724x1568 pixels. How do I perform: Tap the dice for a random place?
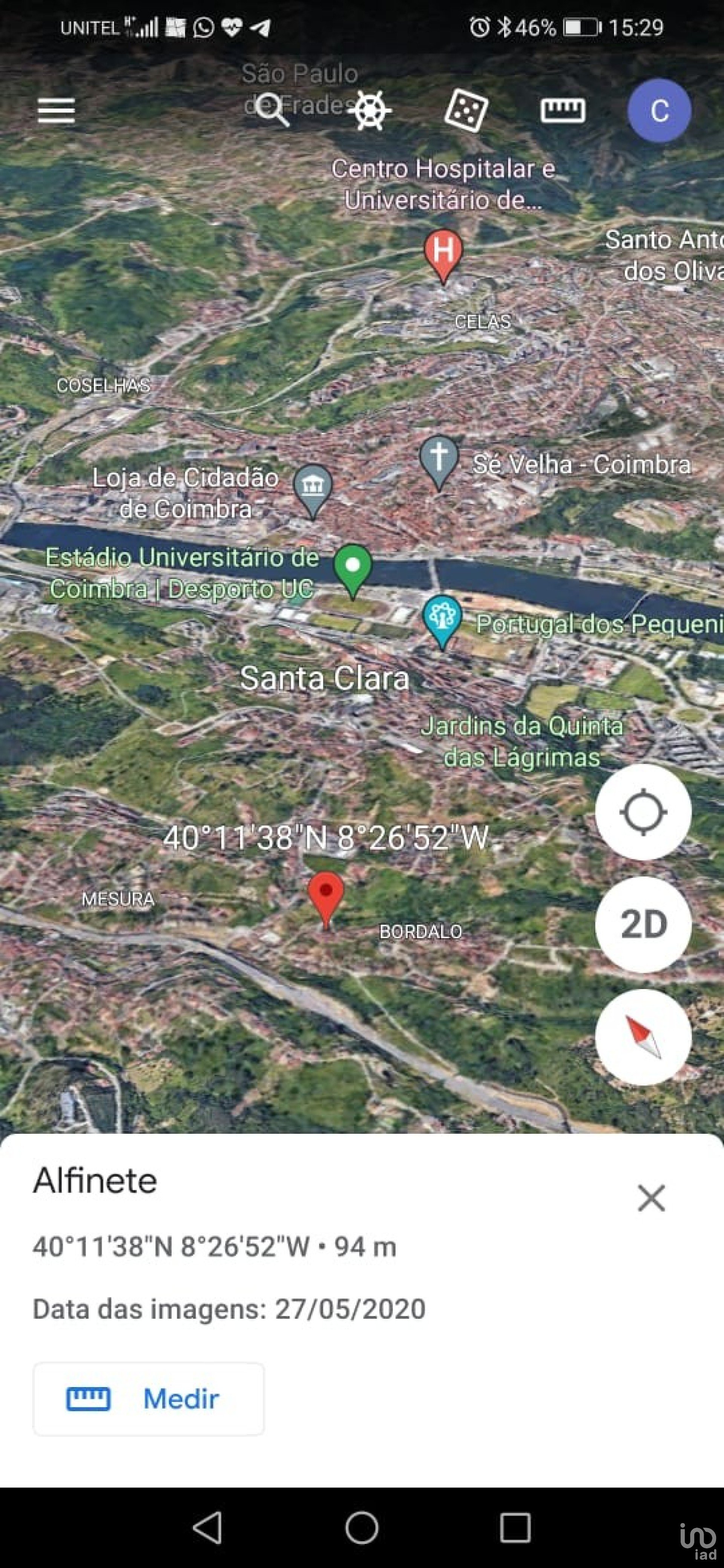(466, 110)
